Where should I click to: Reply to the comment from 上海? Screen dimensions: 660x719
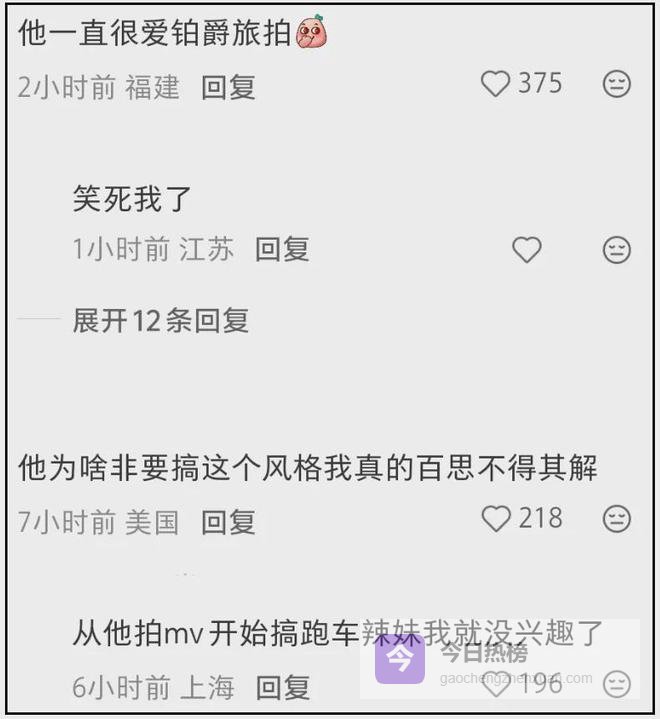(x=282, y=688)
